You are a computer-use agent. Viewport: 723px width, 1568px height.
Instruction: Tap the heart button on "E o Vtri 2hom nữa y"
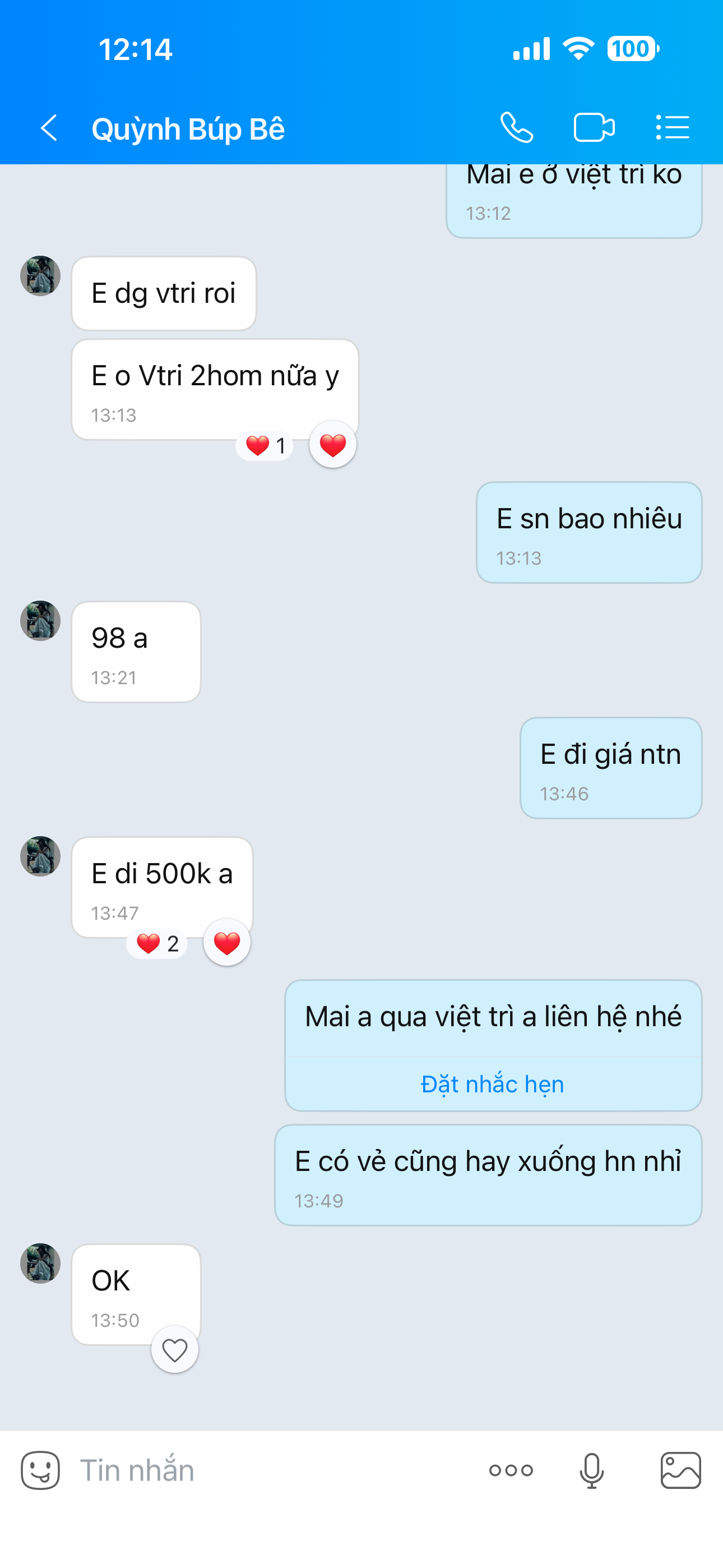[x=333, y=445]
